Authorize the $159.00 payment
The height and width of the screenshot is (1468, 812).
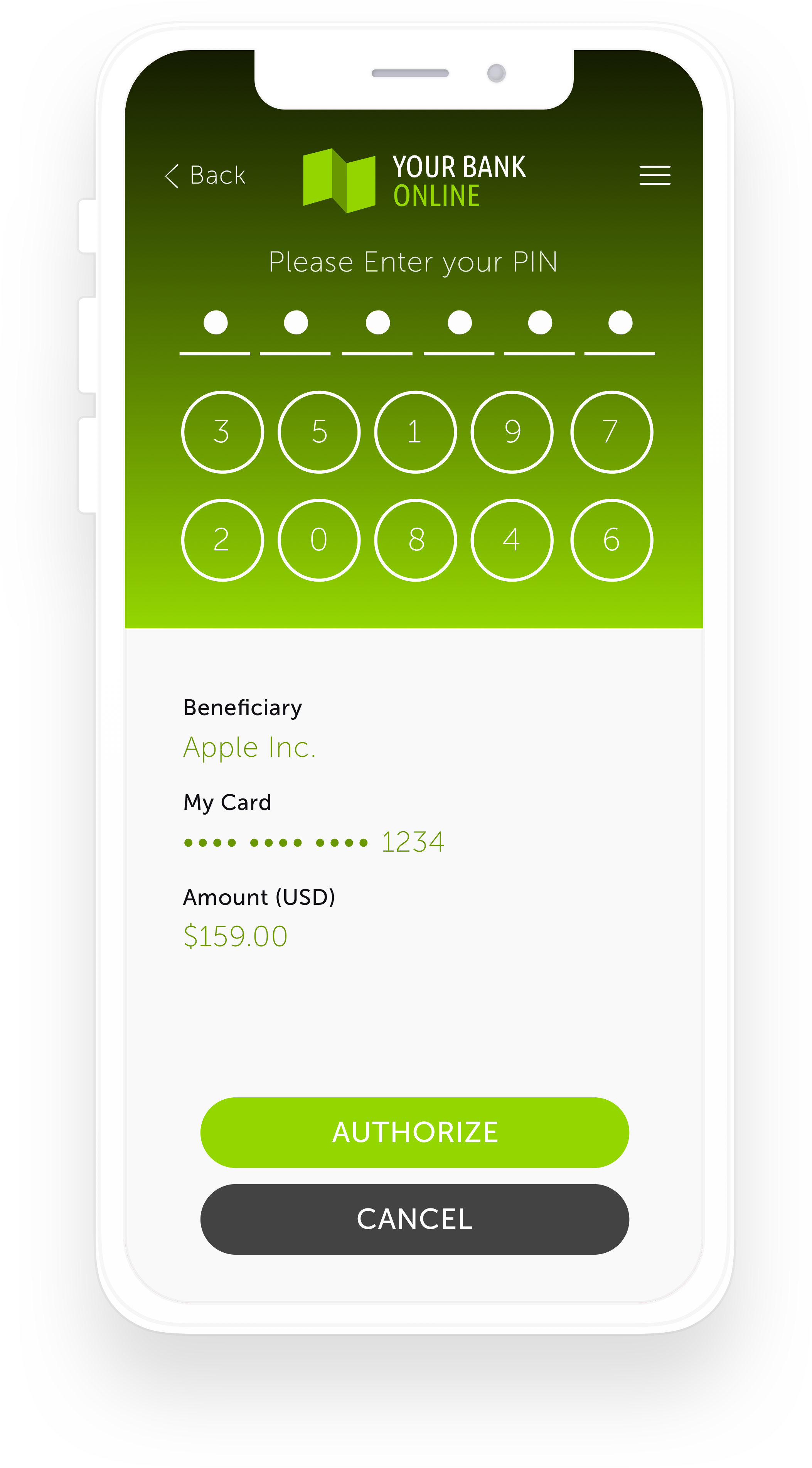tap(414, 1132)
